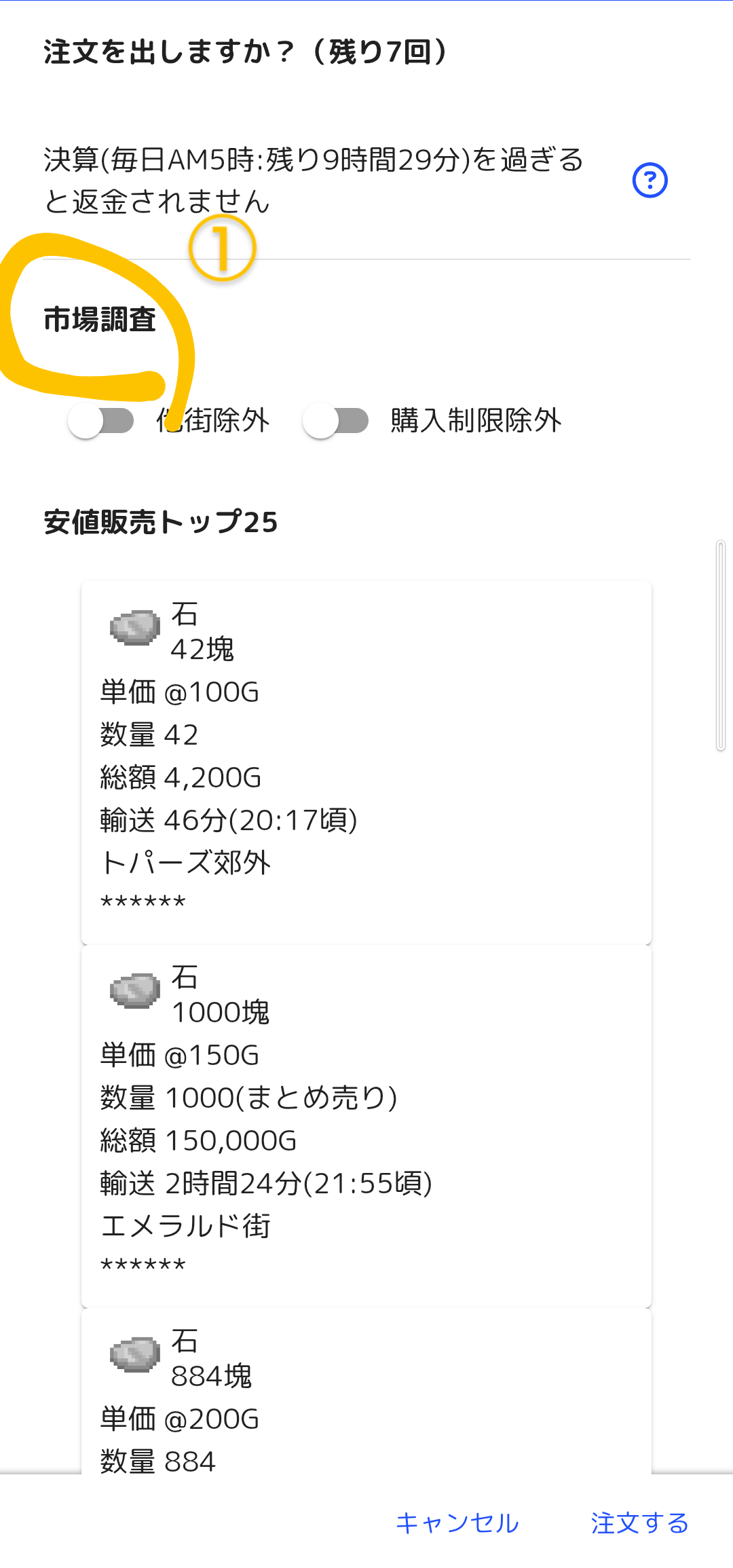Confirm with 注文する button

click(639, 1523)
